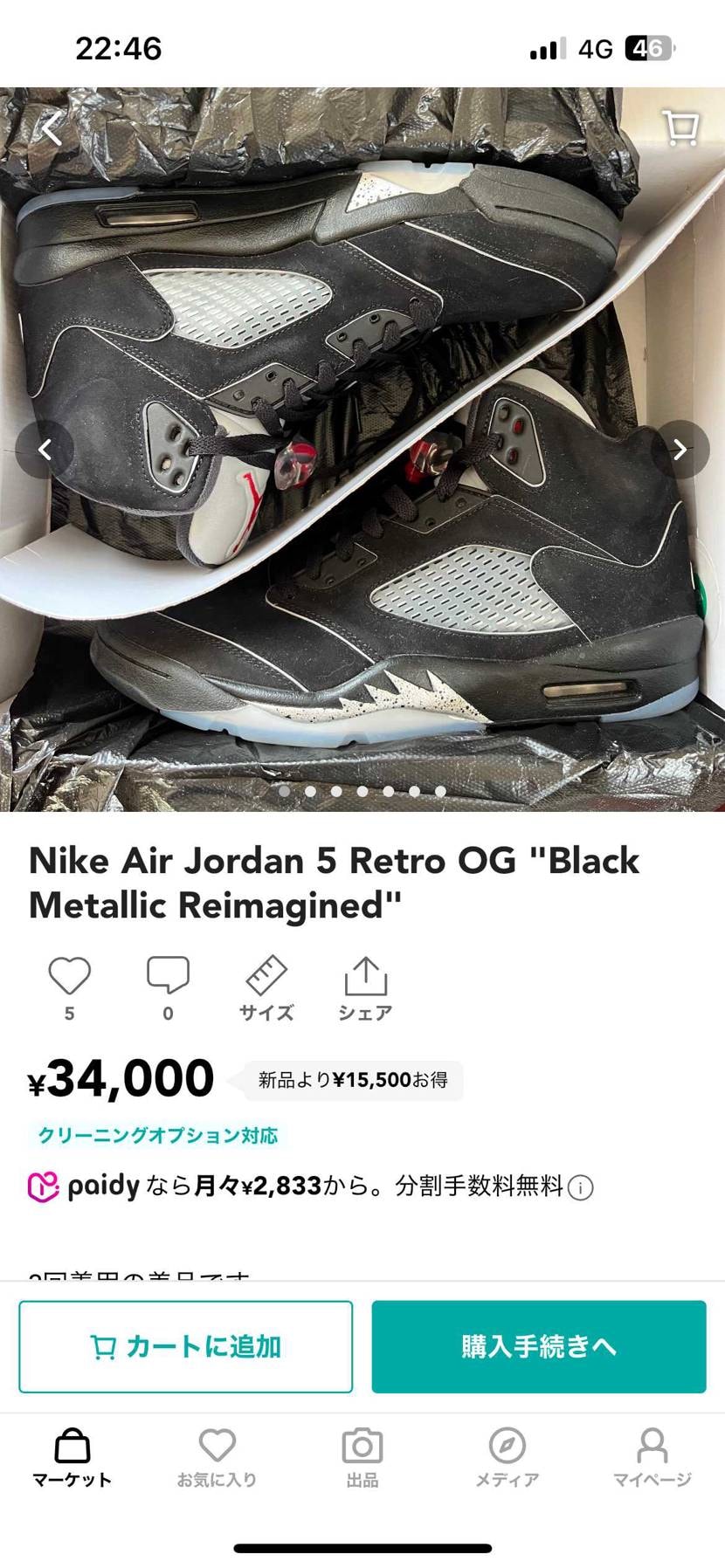Open the shopping cart icon
This screenshot has height=1568, width=725.
click(x=680, y=127)
